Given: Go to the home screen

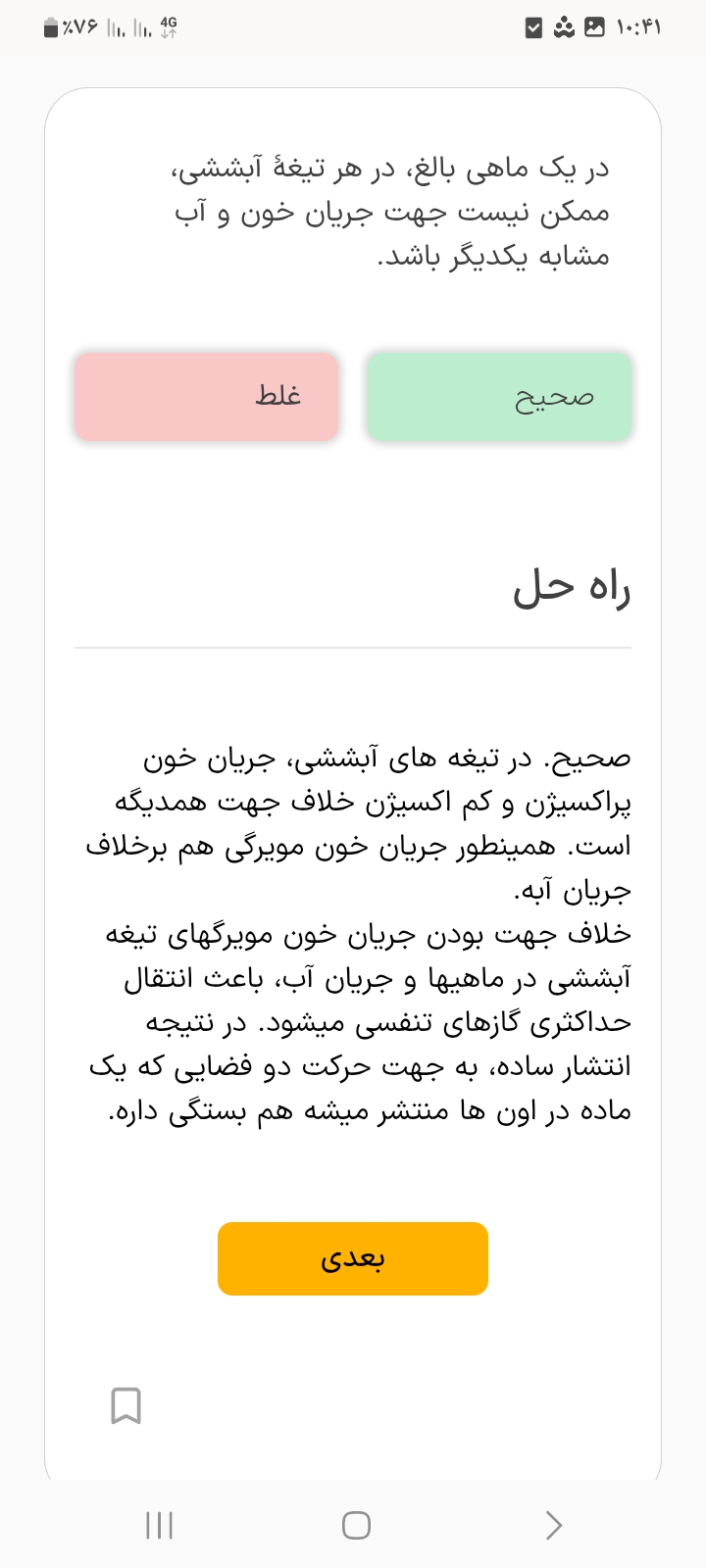Looking at the screenshot, I should click(x=356, y=1525).
